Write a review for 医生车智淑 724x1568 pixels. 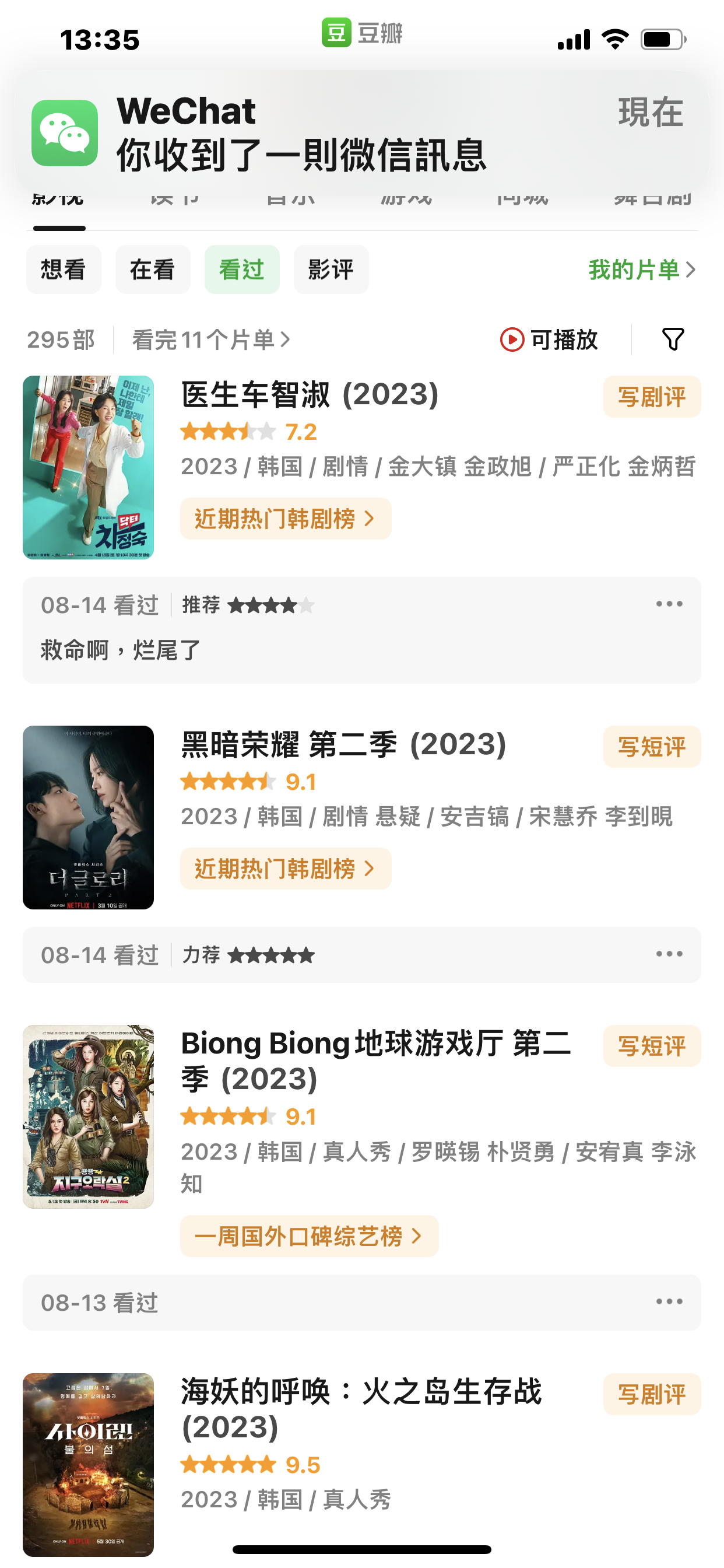[x=652, y=397]
